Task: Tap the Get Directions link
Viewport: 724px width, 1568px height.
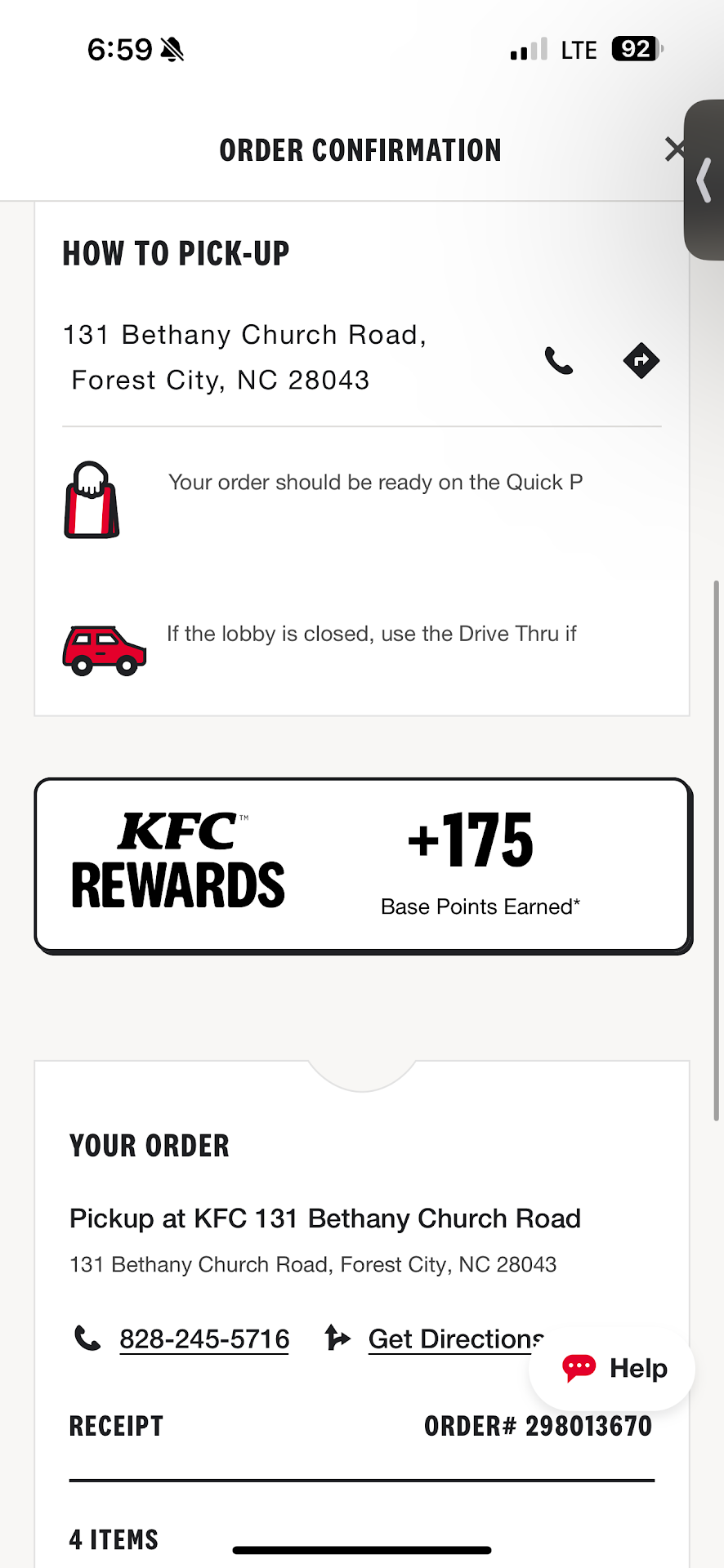Action: (x=454, y=1339)
